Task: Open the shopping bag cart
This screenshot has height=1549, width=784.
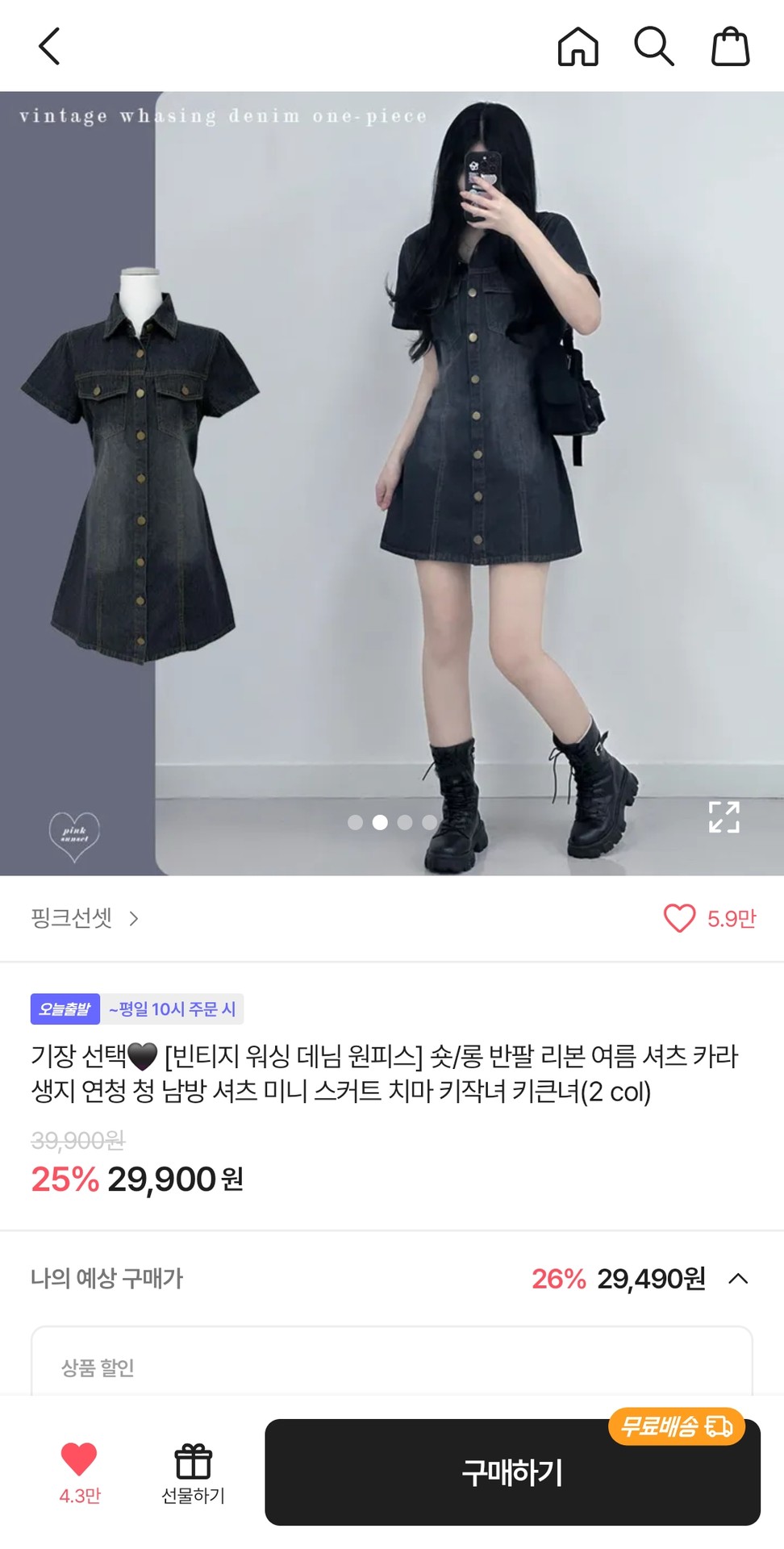Action: click(x=730, y=46)
